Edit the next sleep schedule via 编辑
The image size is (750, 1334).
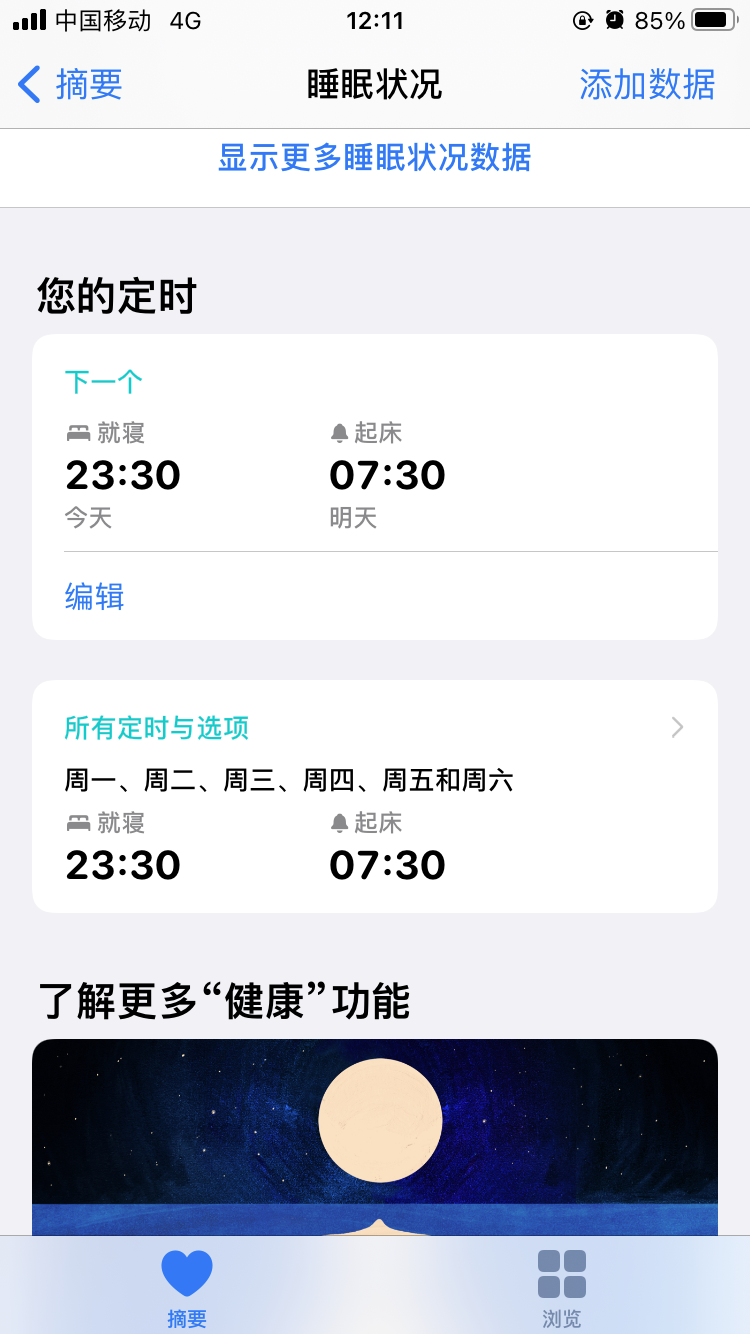pos(94,597)
